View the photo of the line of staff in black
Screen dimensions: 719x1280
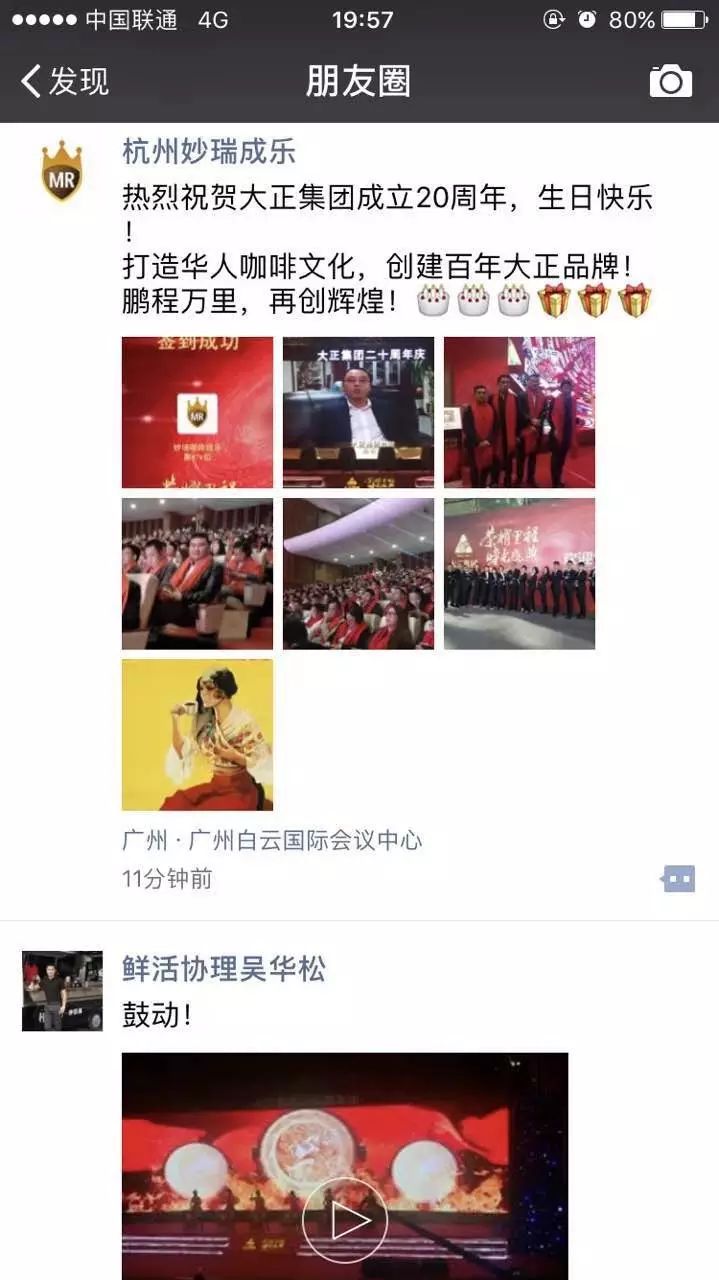pyautogui.click(x=519, y=574)
